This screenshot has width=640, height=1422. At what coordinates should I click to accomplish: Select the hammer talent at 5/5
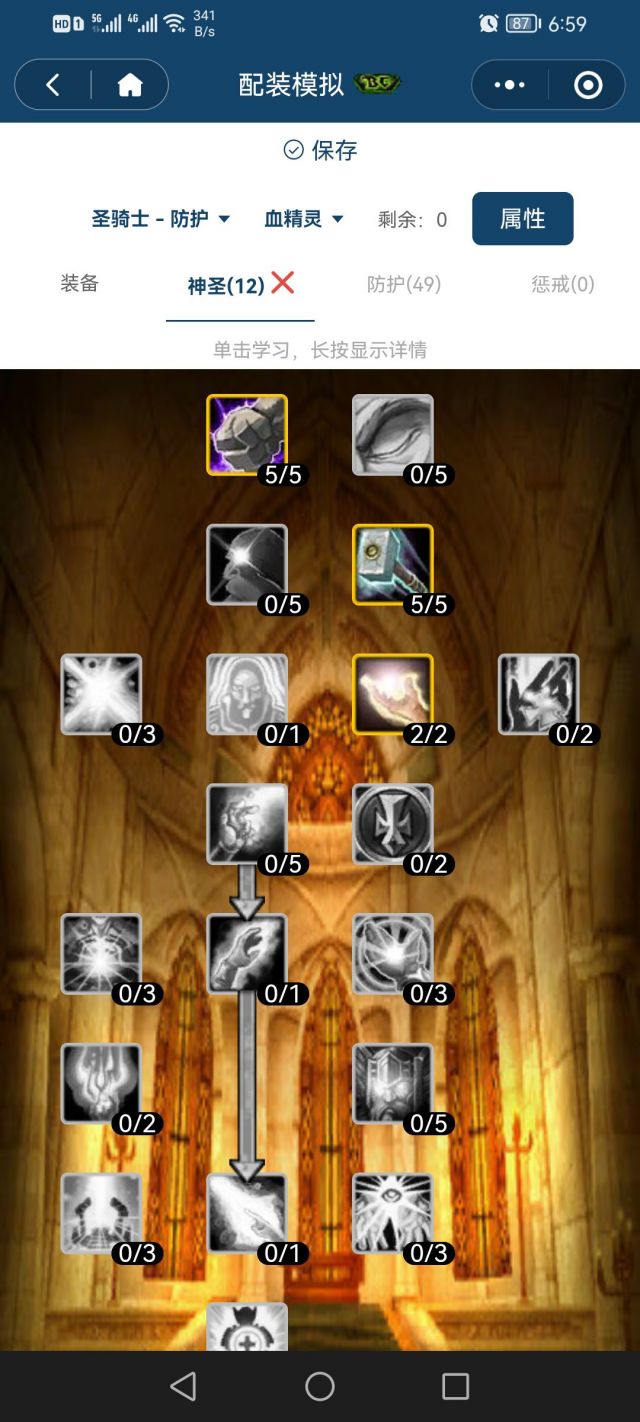tap(393, 565)
